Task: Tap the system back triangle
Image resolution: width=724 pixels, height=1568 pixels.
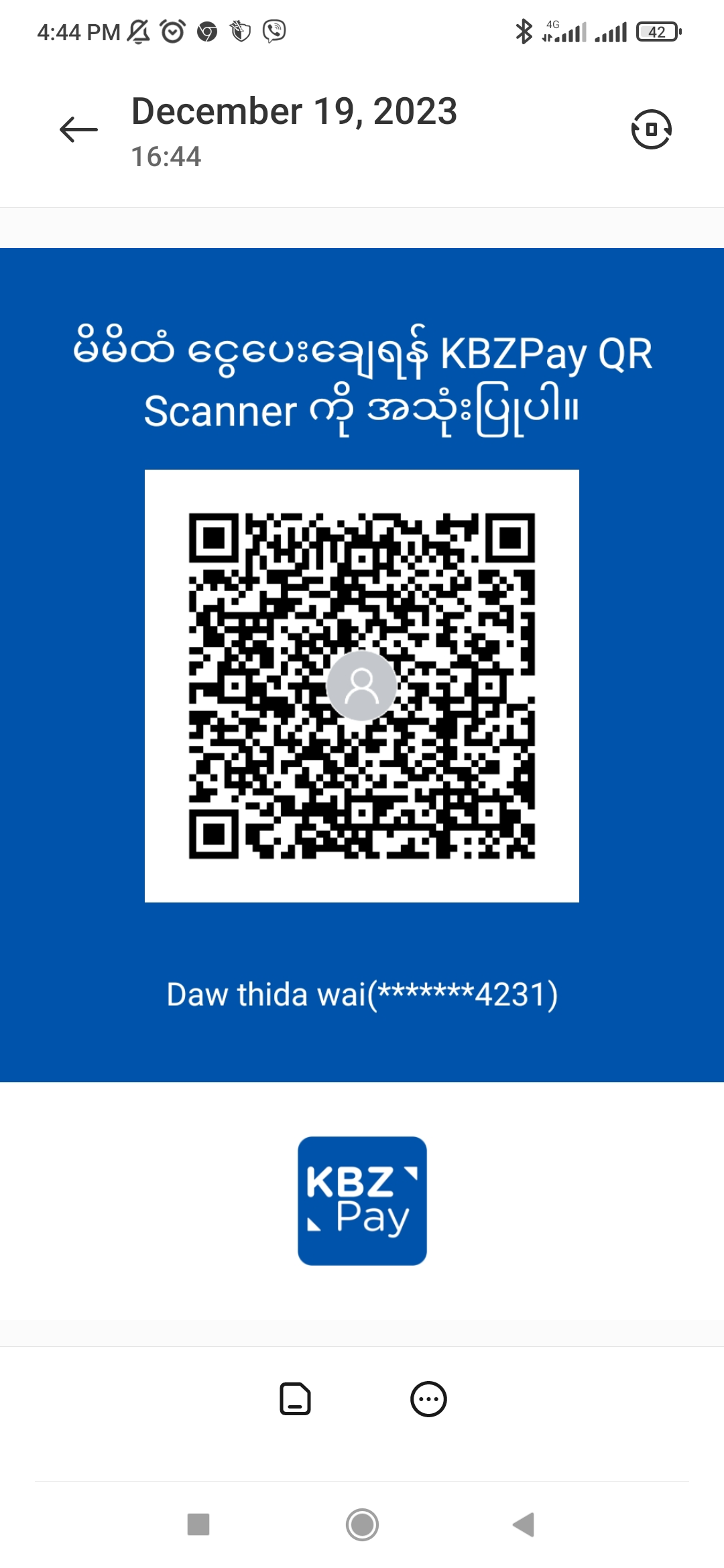Action: (x=524, y=1524)
